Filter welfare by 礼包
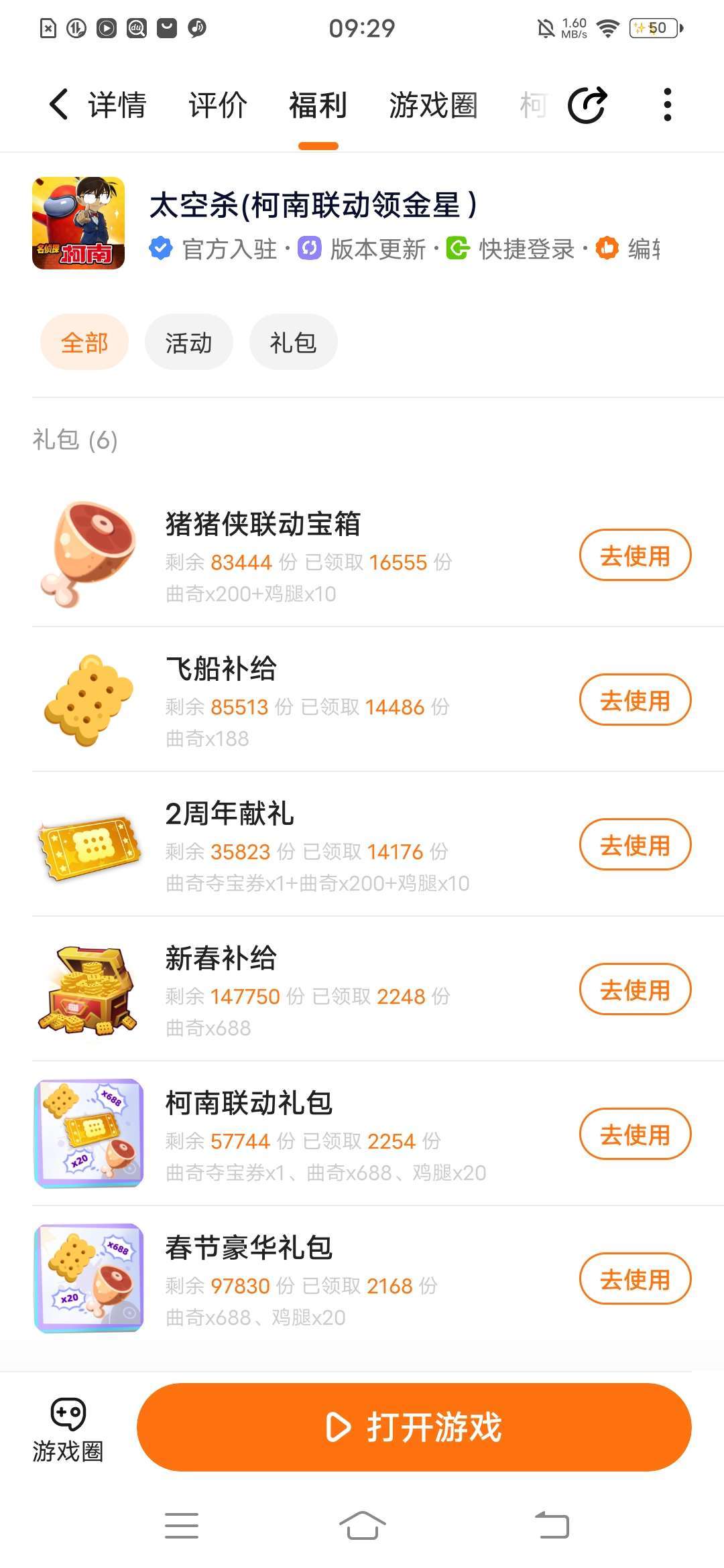Viewport: 724px width, 1568px height. 293,342
